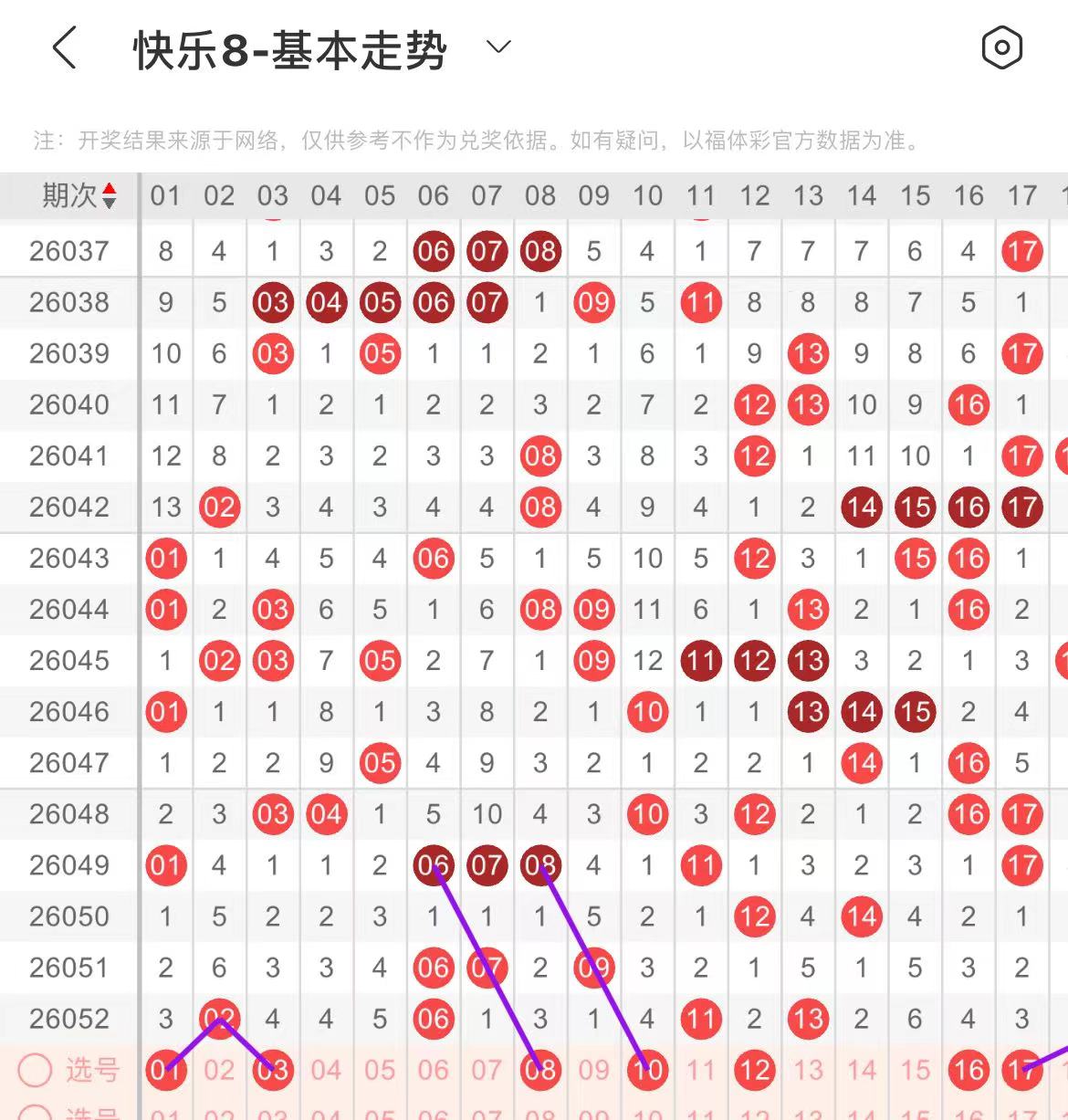Tap number 07 in the 选号 row
Viewport: 1068px width, 1120px height.
pos(487,1070)
